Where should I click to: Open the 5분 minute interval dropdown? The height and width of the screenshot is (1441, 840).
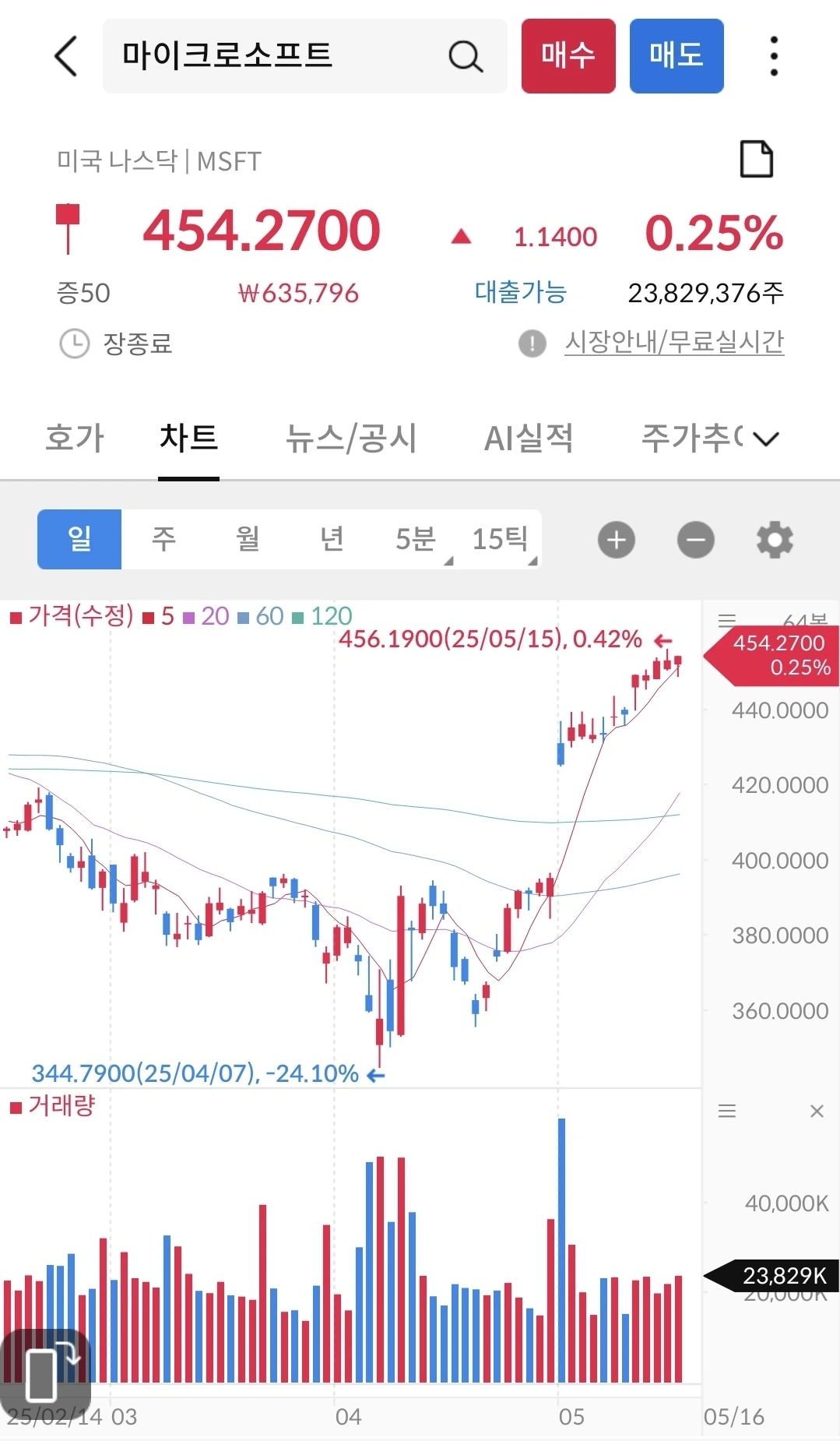click(417, 539)
